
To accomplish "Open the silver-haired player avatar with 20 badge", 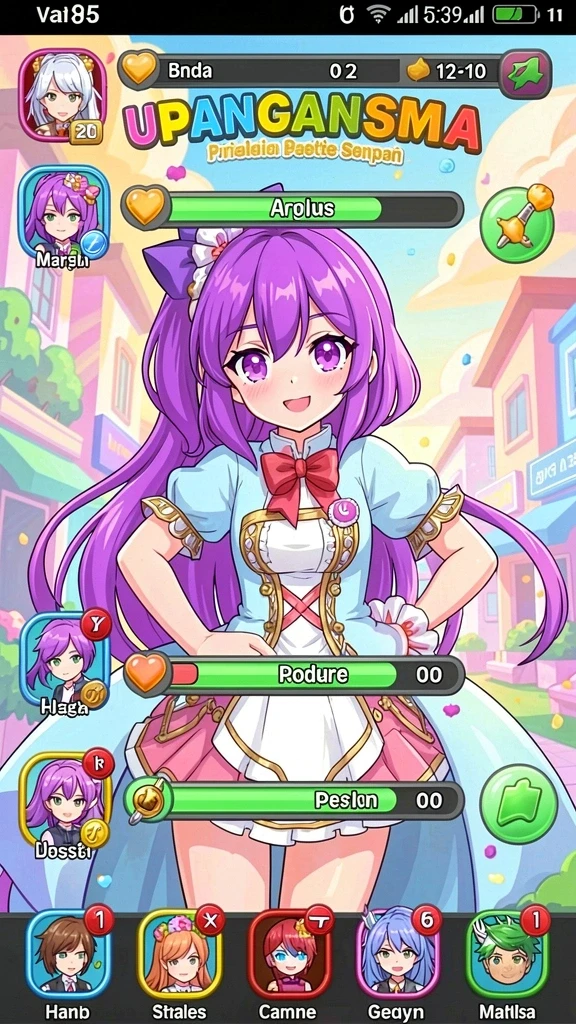I will (x=63, y=96).
